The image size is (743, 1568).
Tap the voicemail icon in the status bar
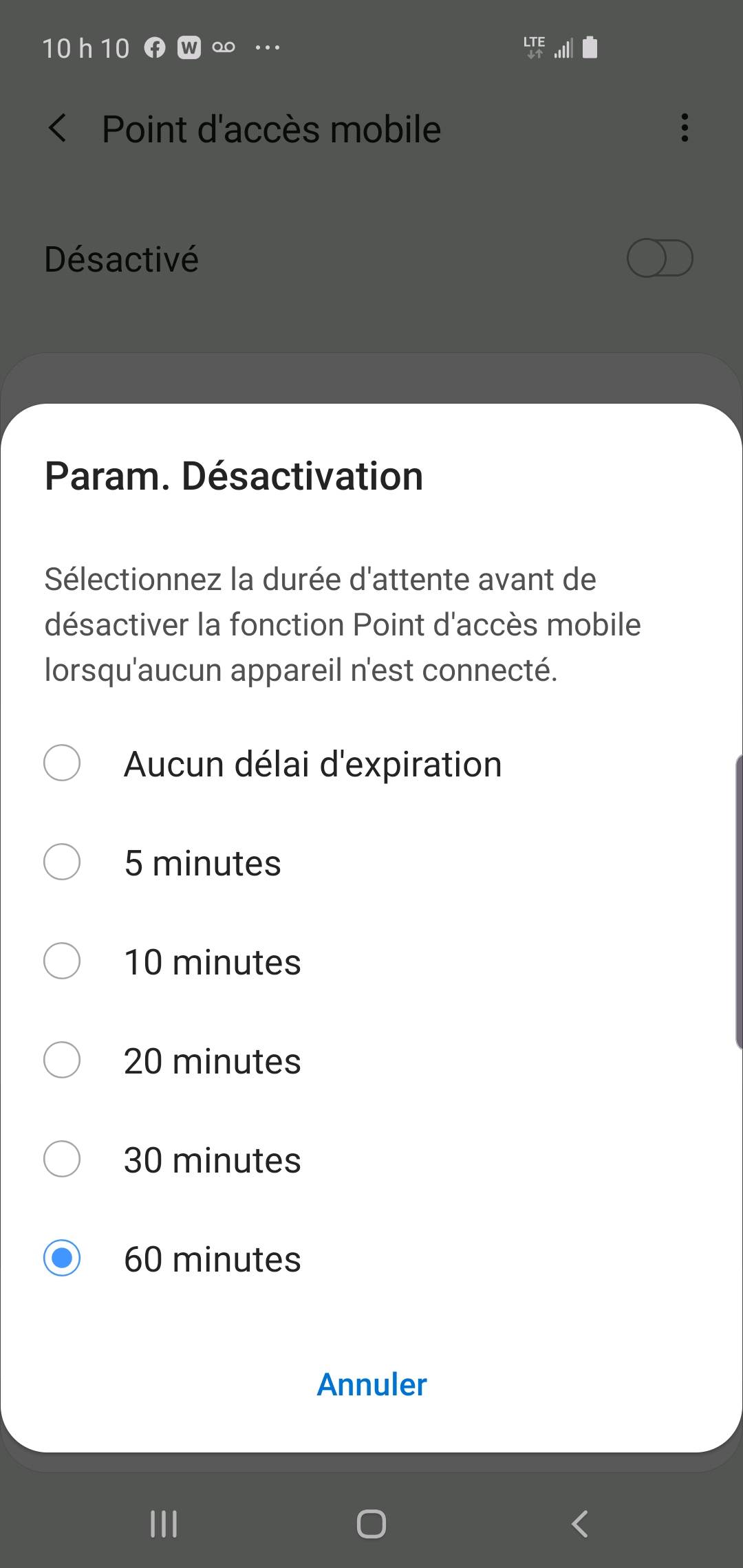pos(222,47)
